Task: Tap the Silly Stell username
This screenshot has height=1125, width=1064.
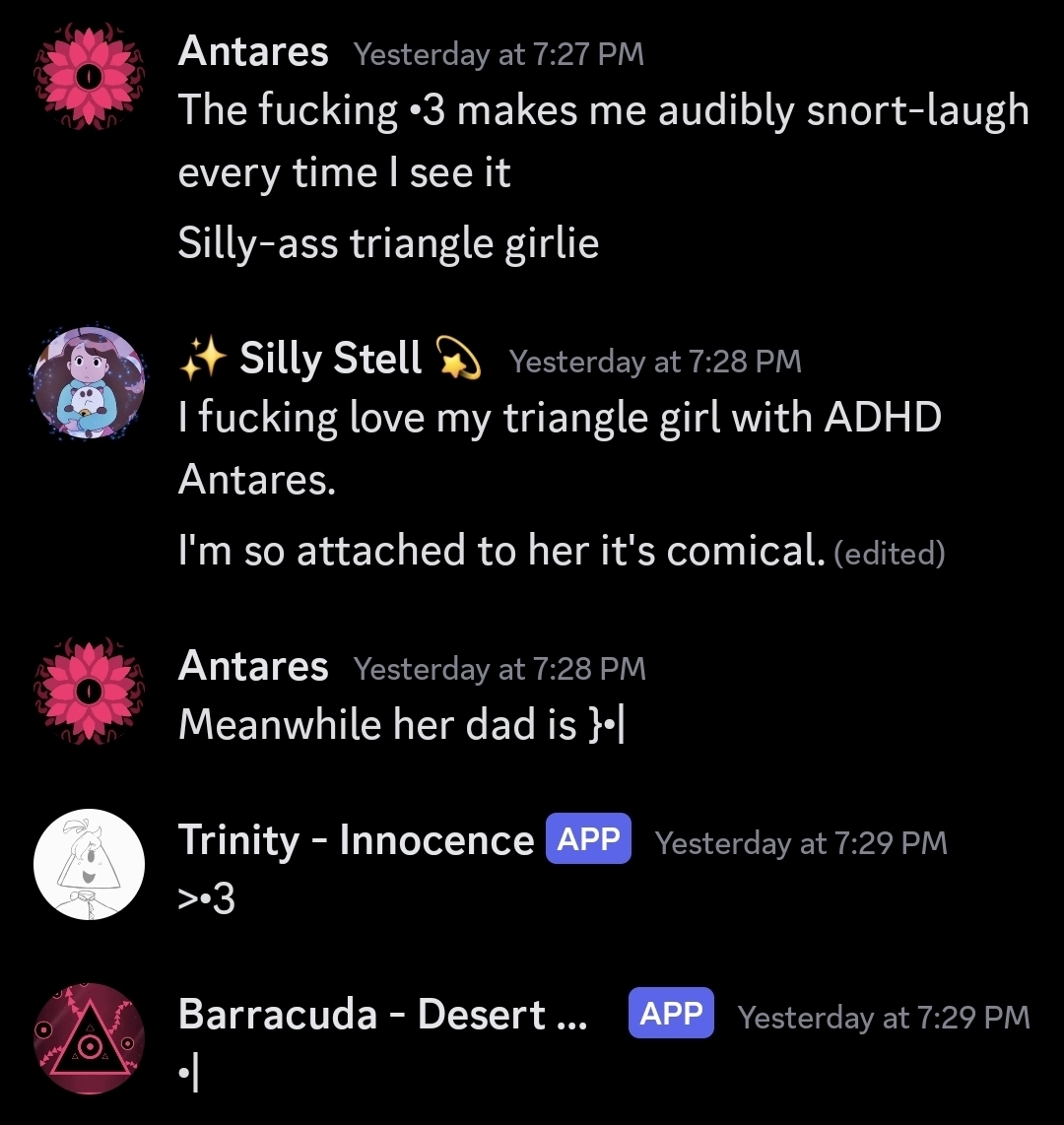Action: [x=331, y=359]
